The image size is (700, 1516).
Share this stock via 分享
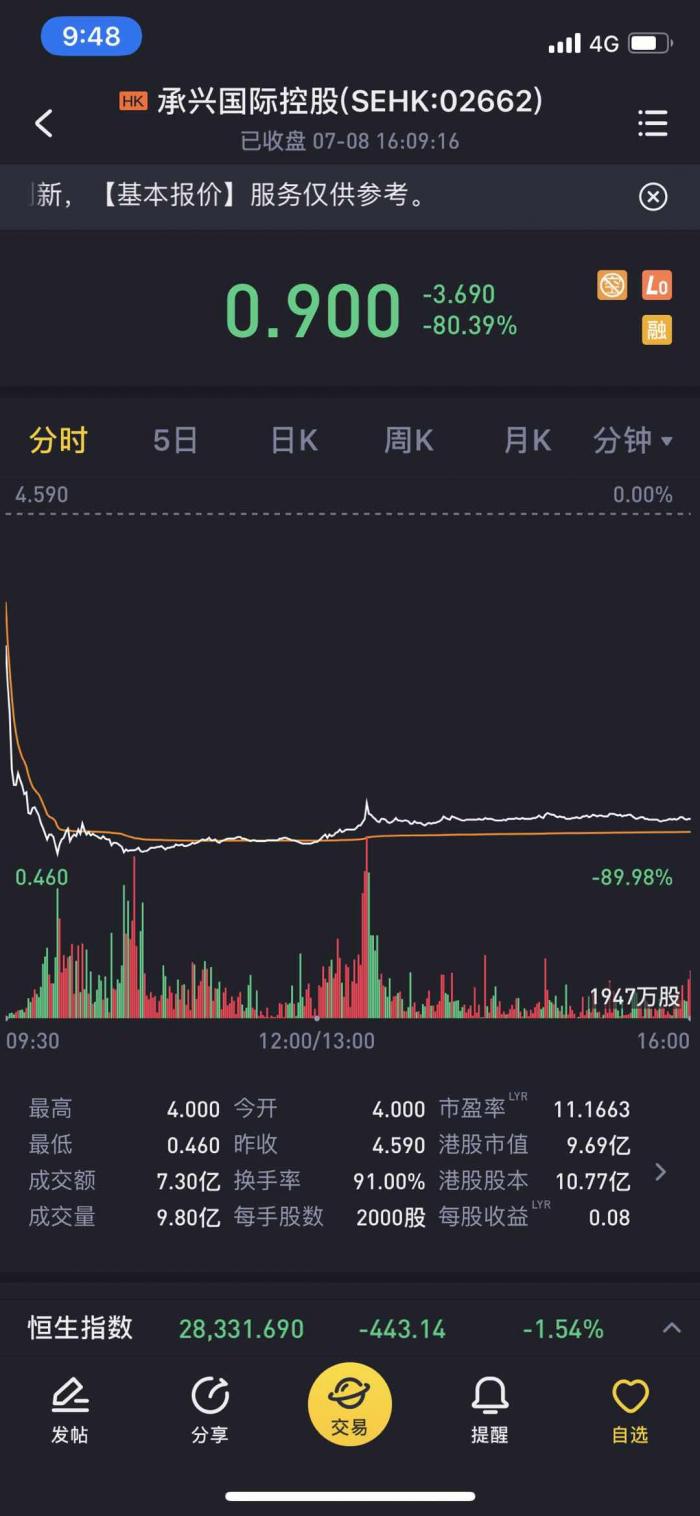click(x=210, y=1410)
